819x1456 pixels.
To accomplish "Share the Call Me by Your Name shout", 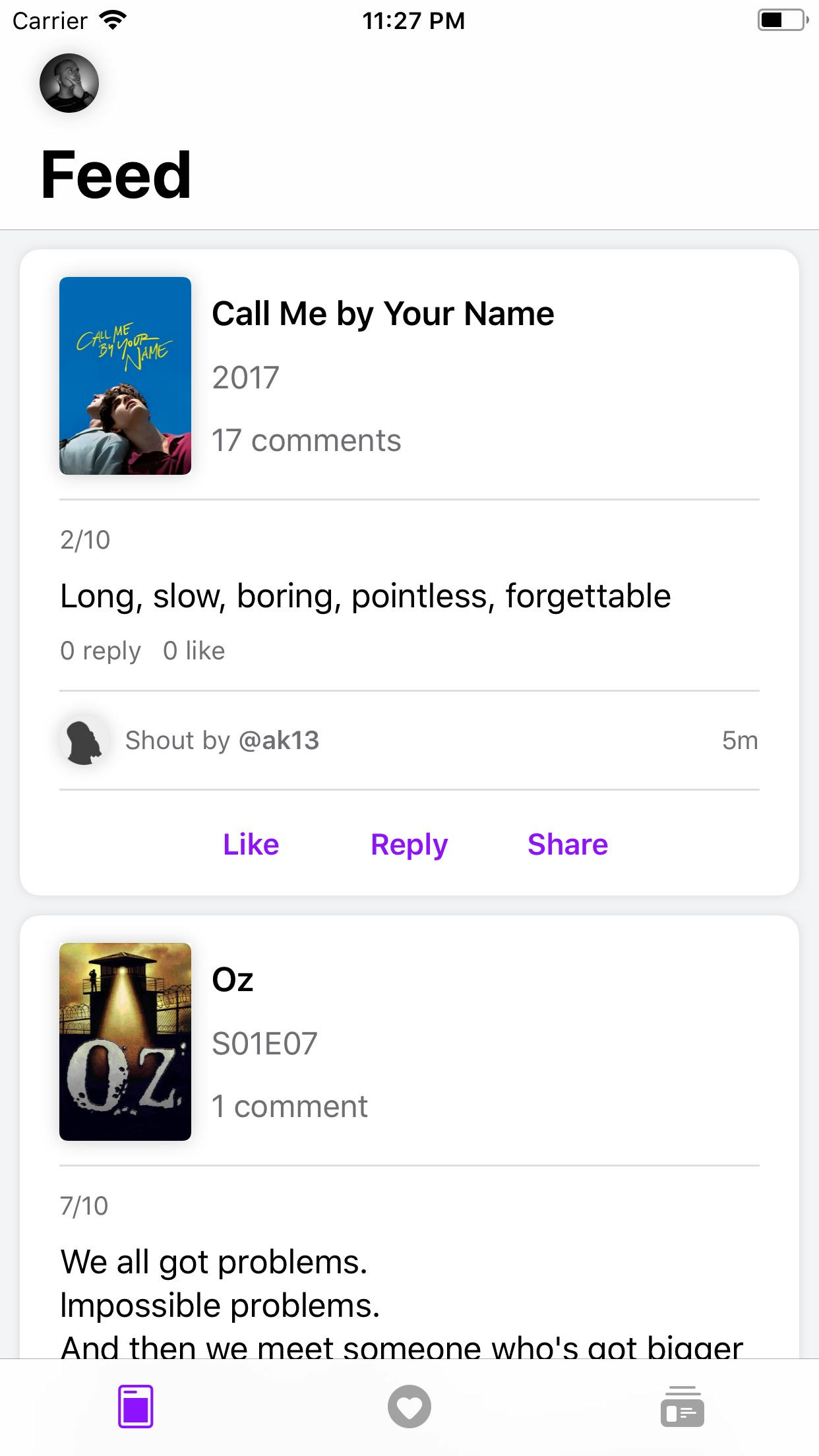I will 567,845.
